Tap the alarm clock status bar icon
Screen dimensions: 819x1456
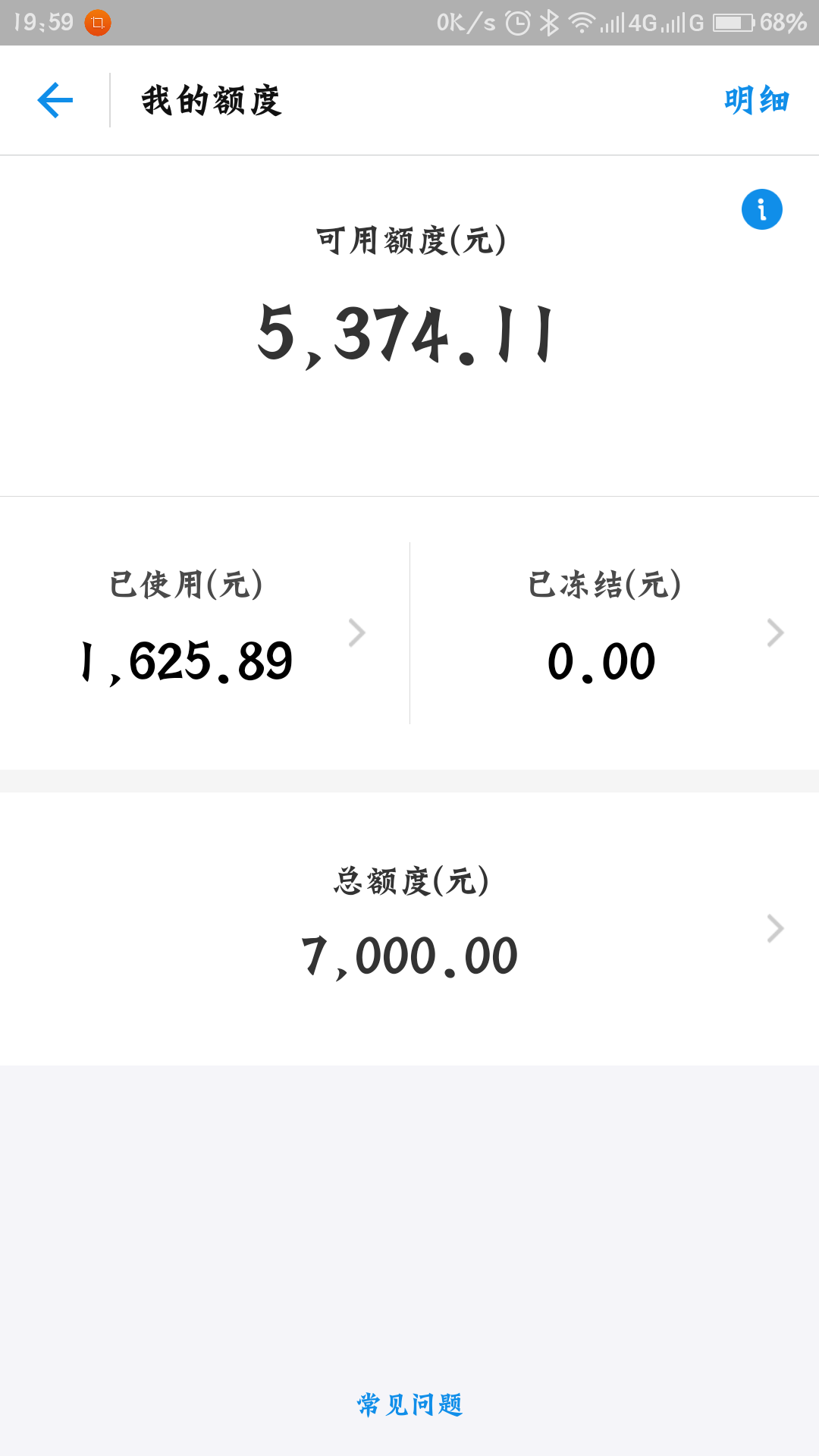[518, 23]
